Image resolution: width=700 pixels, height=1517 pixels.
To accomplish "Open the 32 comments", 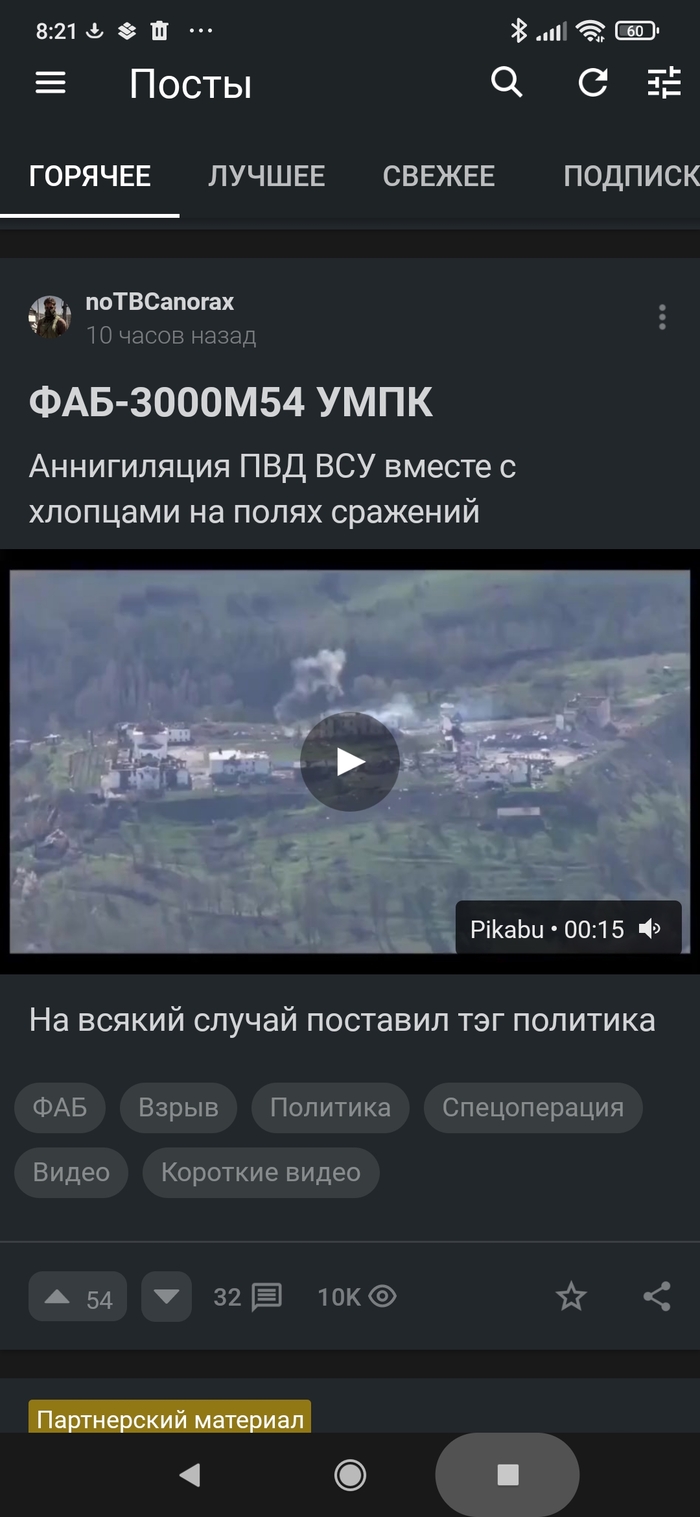I will [248, 1297].
